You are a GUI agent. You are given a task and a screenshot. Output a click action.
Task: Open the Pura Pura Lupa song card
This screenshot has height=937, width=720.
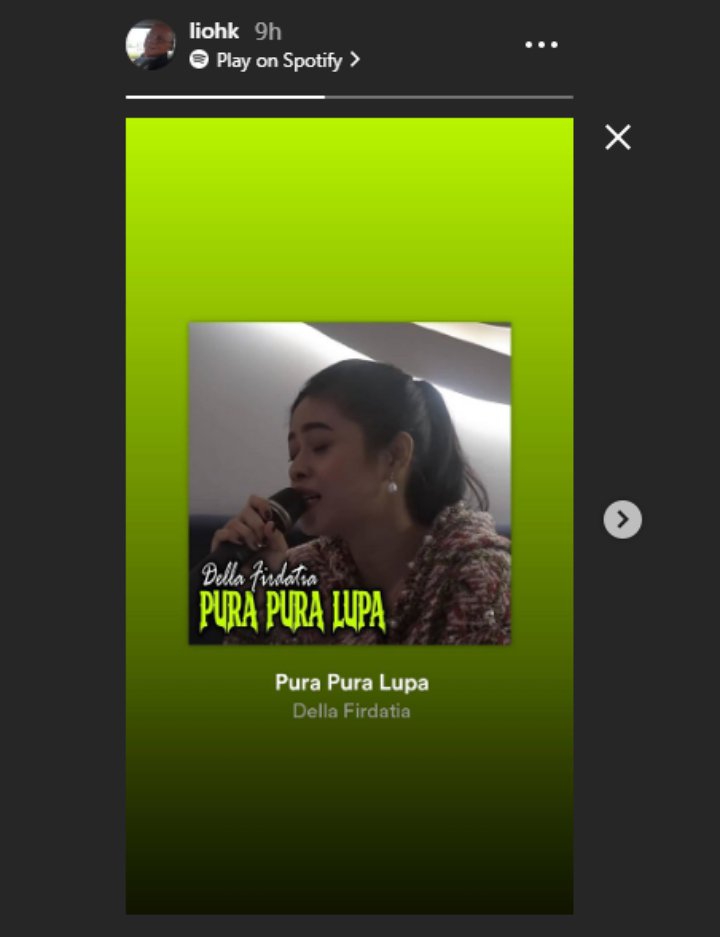pos(350,484)
